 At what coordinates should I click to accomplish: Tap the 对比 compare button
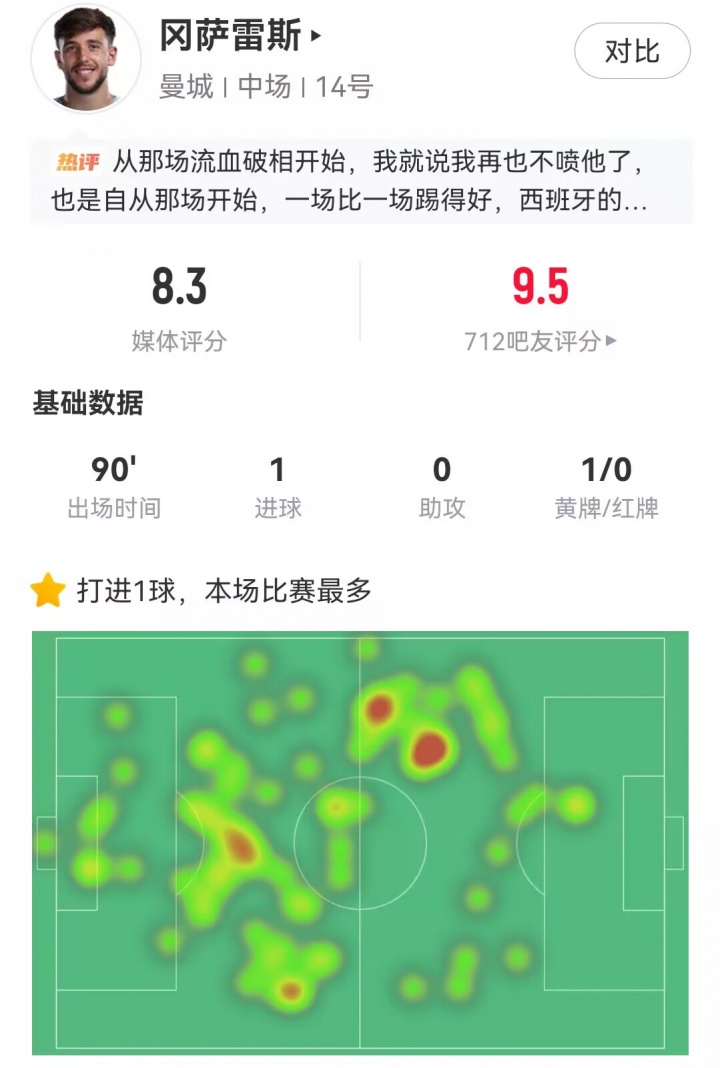click(x=632, y=51)
